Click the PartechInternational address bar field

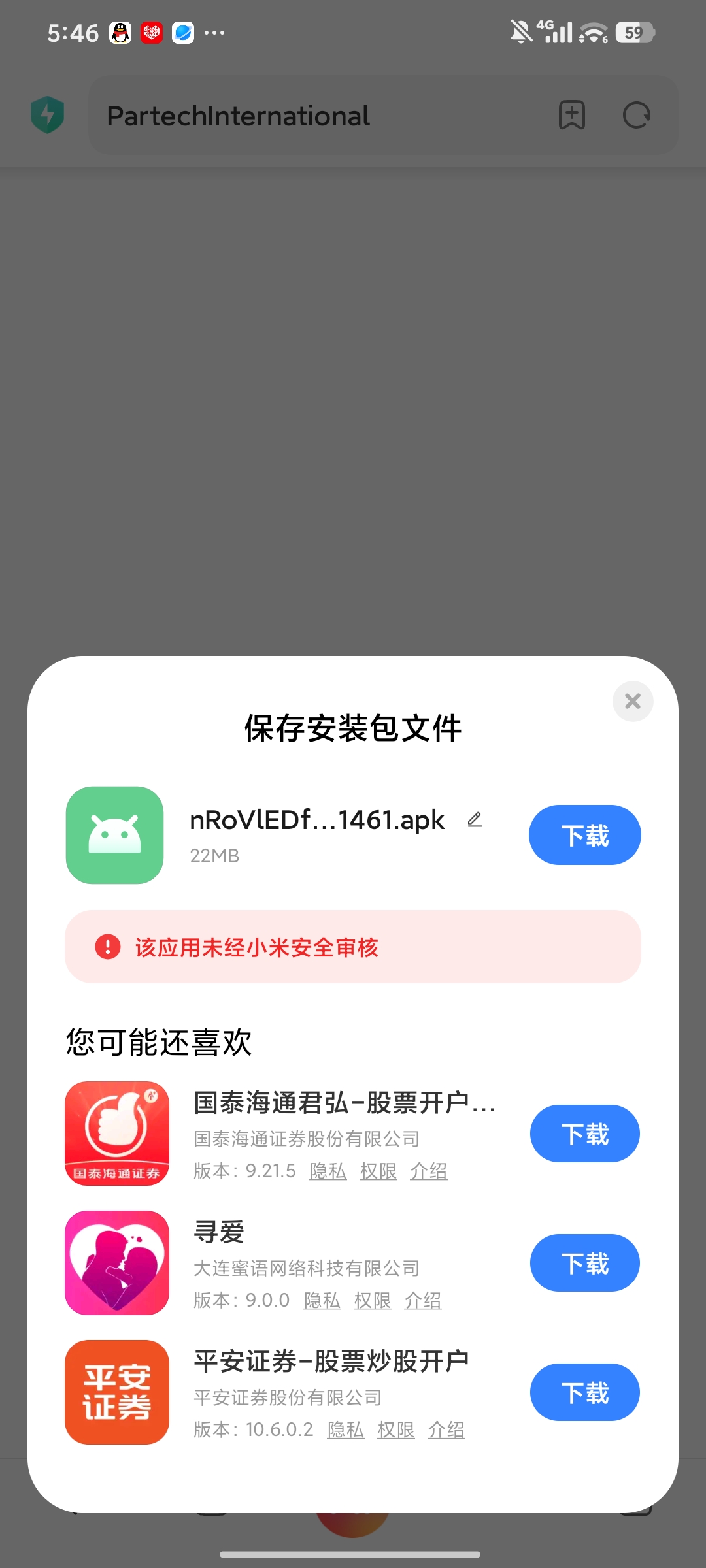(261, 115)
